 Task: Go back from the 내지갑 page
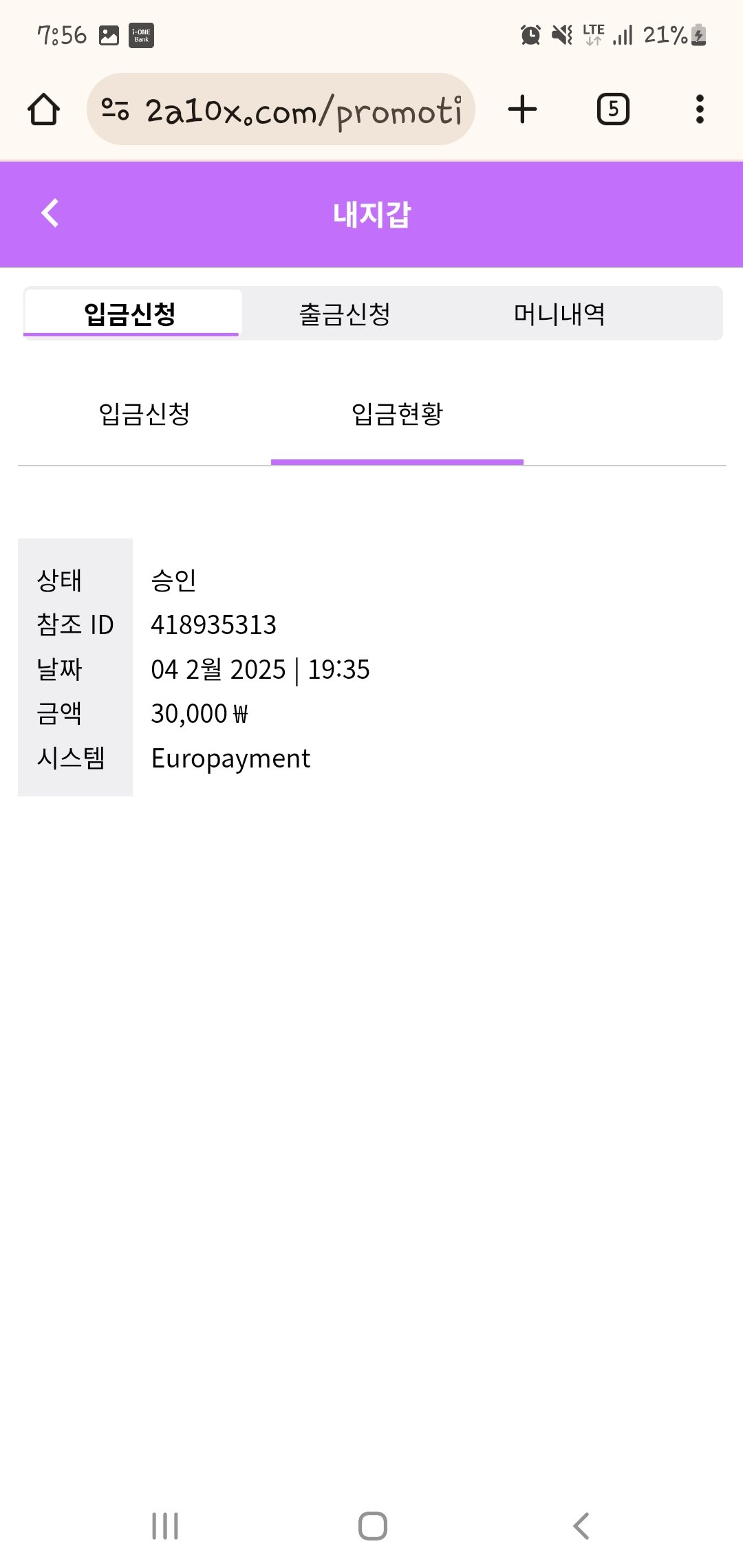tap(50, 213)
